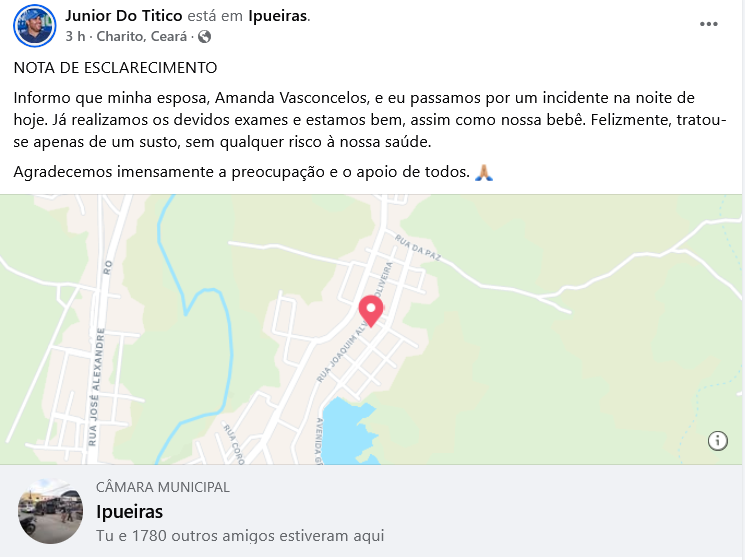
Task: Tap the public audience globe icon
Action: 205,37
